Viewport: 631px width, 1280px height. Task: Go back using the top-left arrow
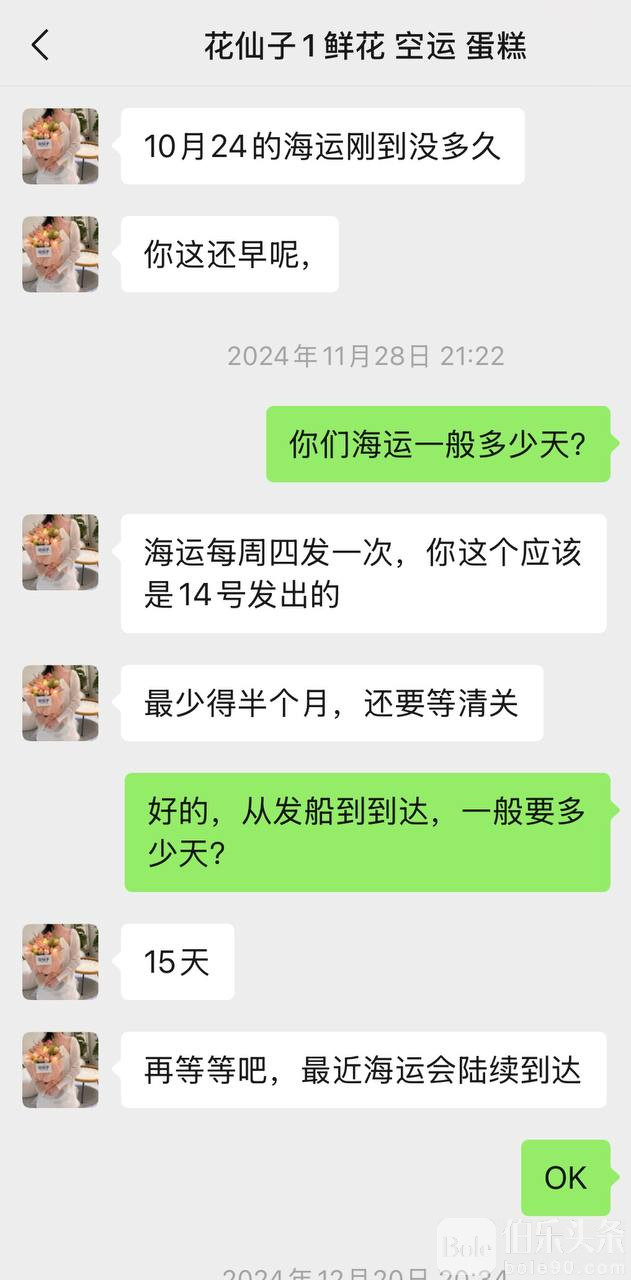click(40, 45)
